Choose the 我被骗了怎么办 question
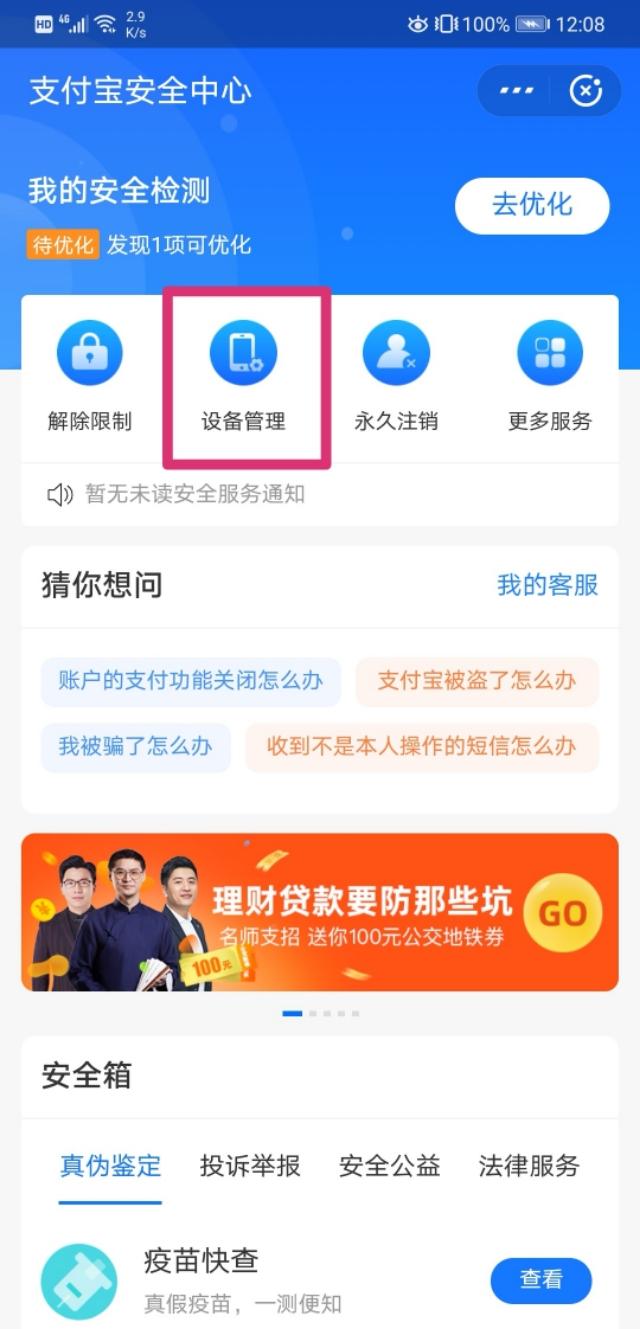Viewport: 640px width, 1329px height. coord(136,747)
